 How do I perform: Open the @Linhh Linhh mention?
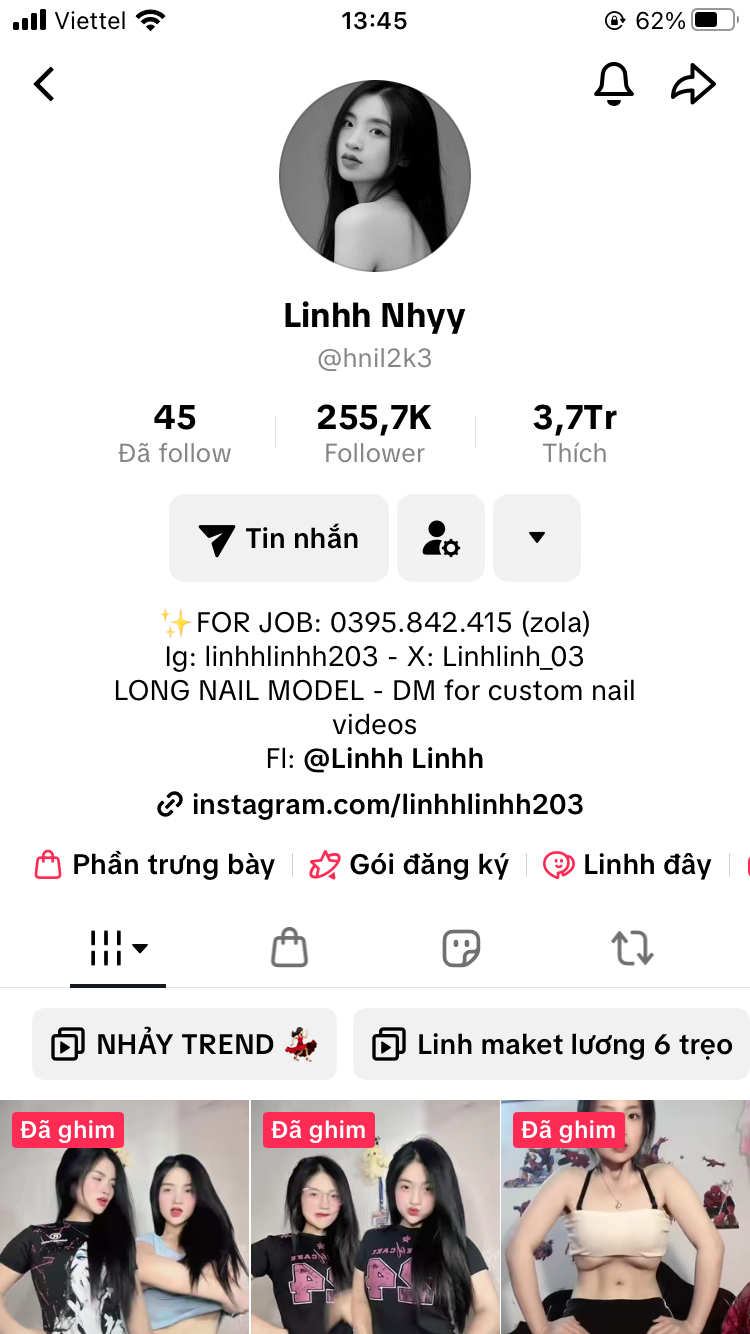coord(393,759)
